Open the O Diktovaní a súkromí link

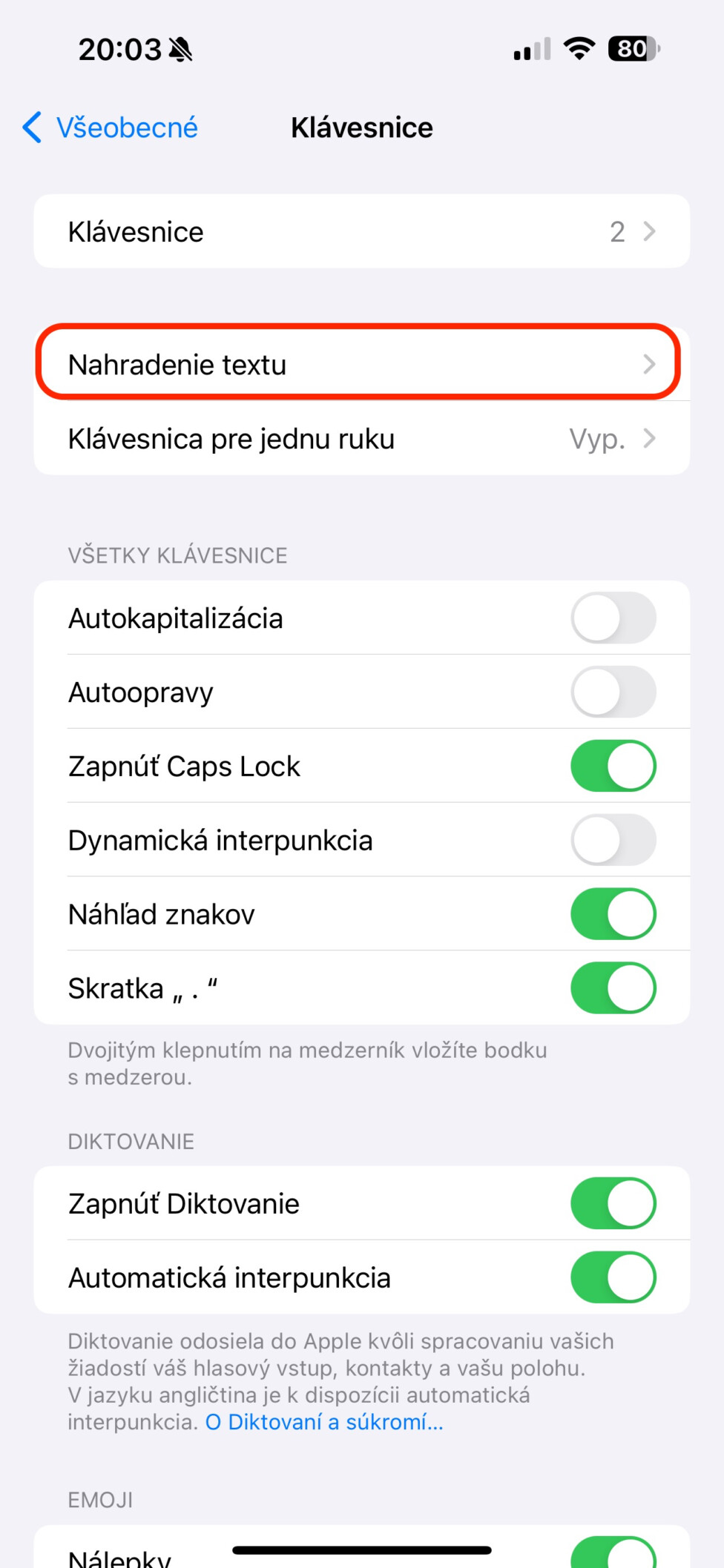pyautogui.click(x=324, y=1422)
